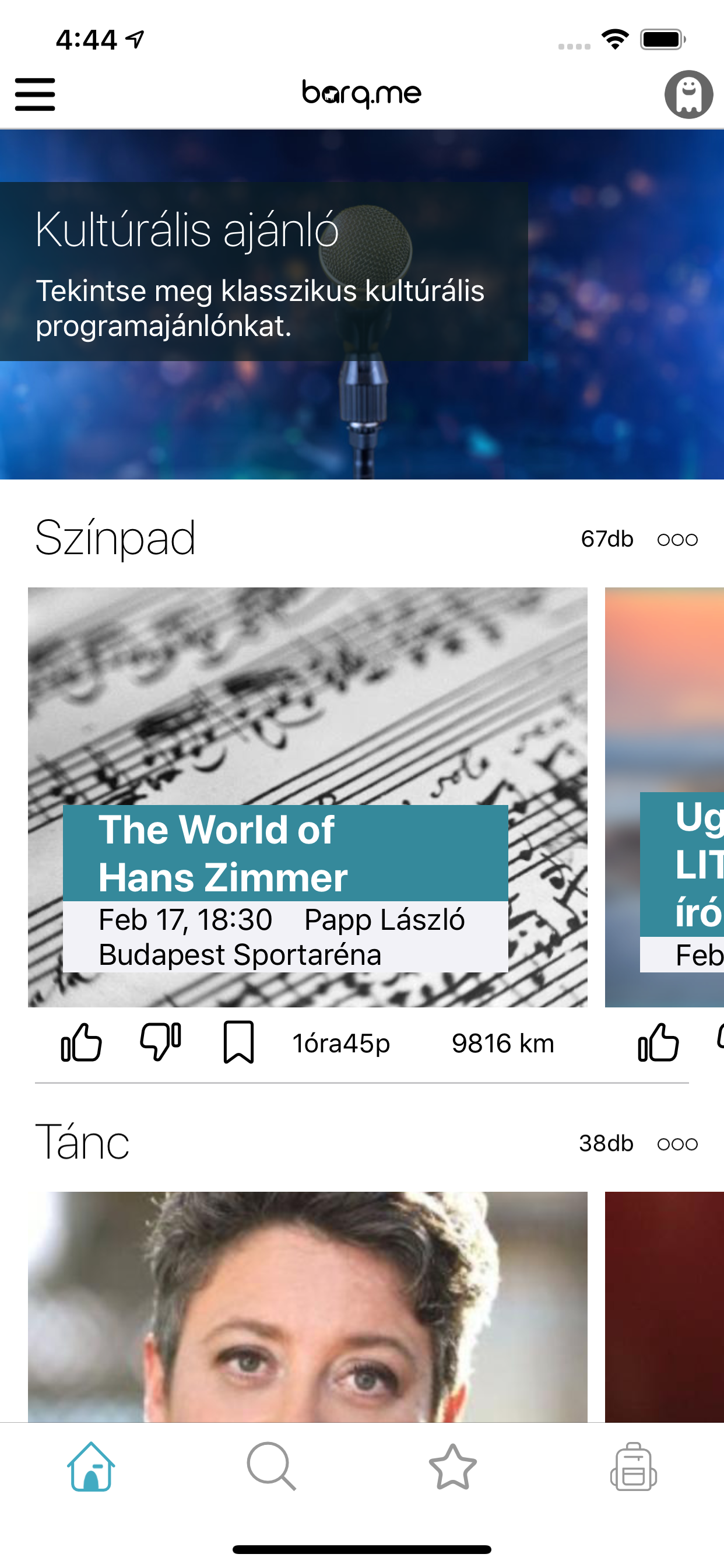Open the profile avatar icon
The height and width of the screenshot is (1568, 724).
[x=688, y=94]
